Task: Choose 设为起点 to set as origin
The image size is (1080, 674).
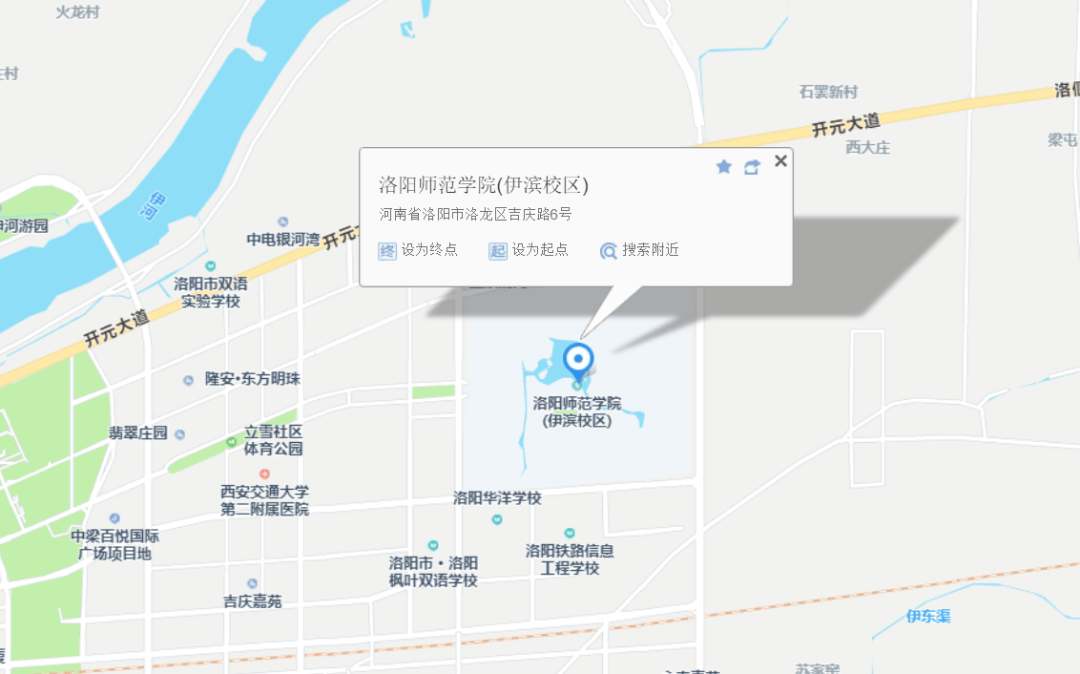Action: (x=528, y=250)
